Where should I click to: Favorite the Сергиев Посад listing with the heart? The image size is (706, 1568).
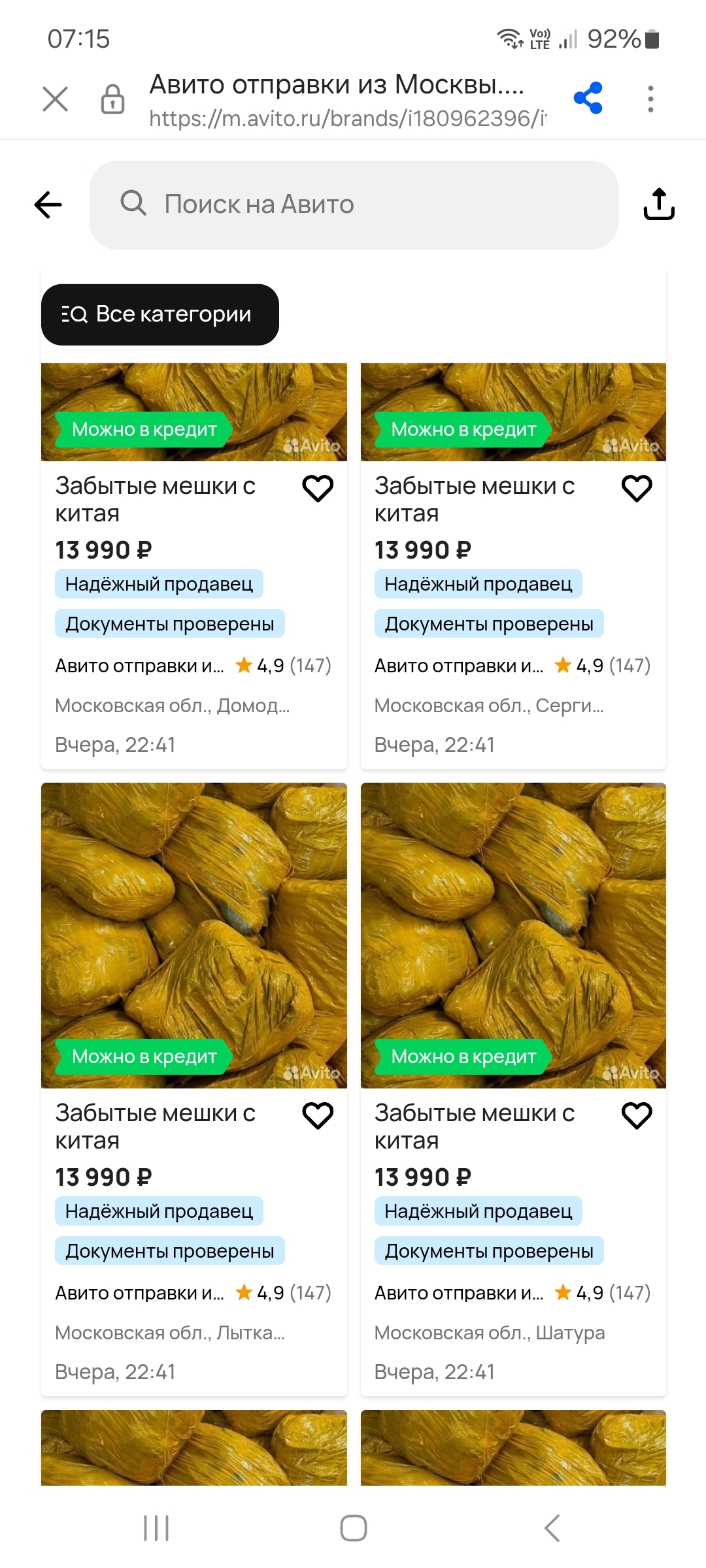point(637,488)
